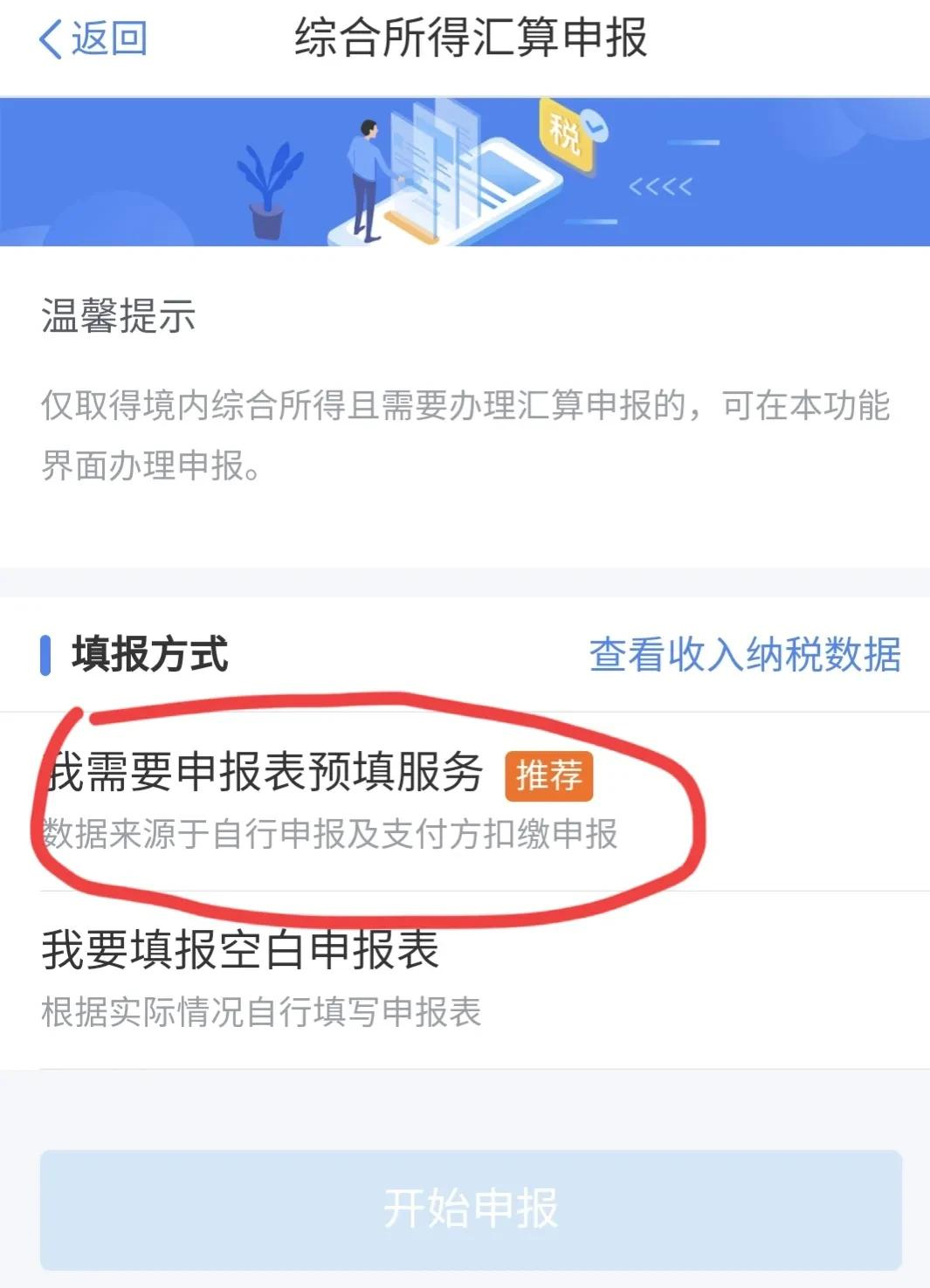This screenshot has height=1288, width=930.
Task: Tap the blue marker beside 填报方式
Action: [46, 657]
